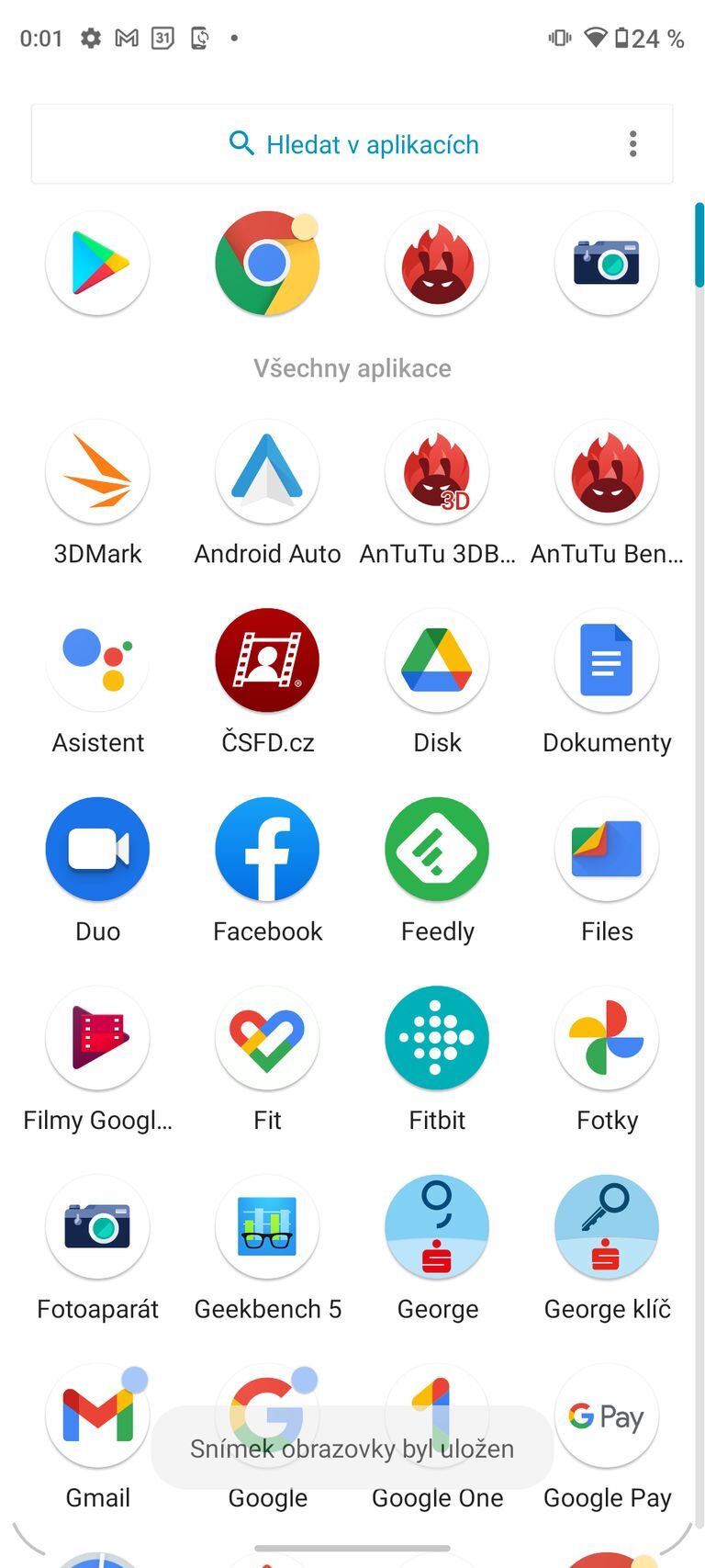
Task: Open the ČSFD.cz movie app
Action: [x=267, y=660]
